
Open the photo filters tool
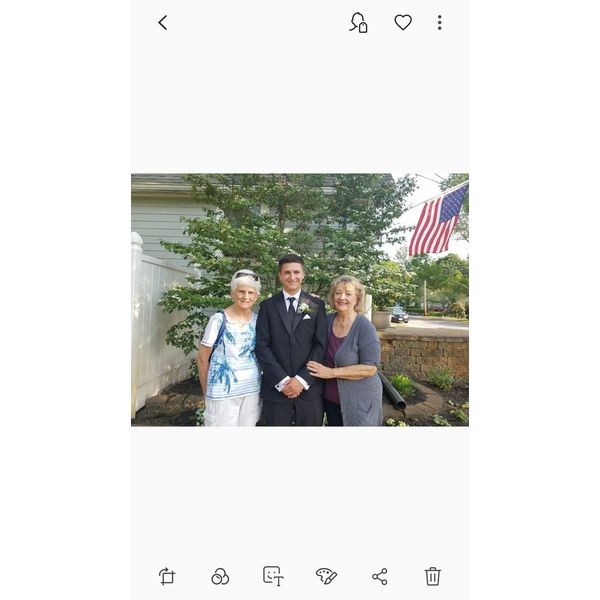220,576
